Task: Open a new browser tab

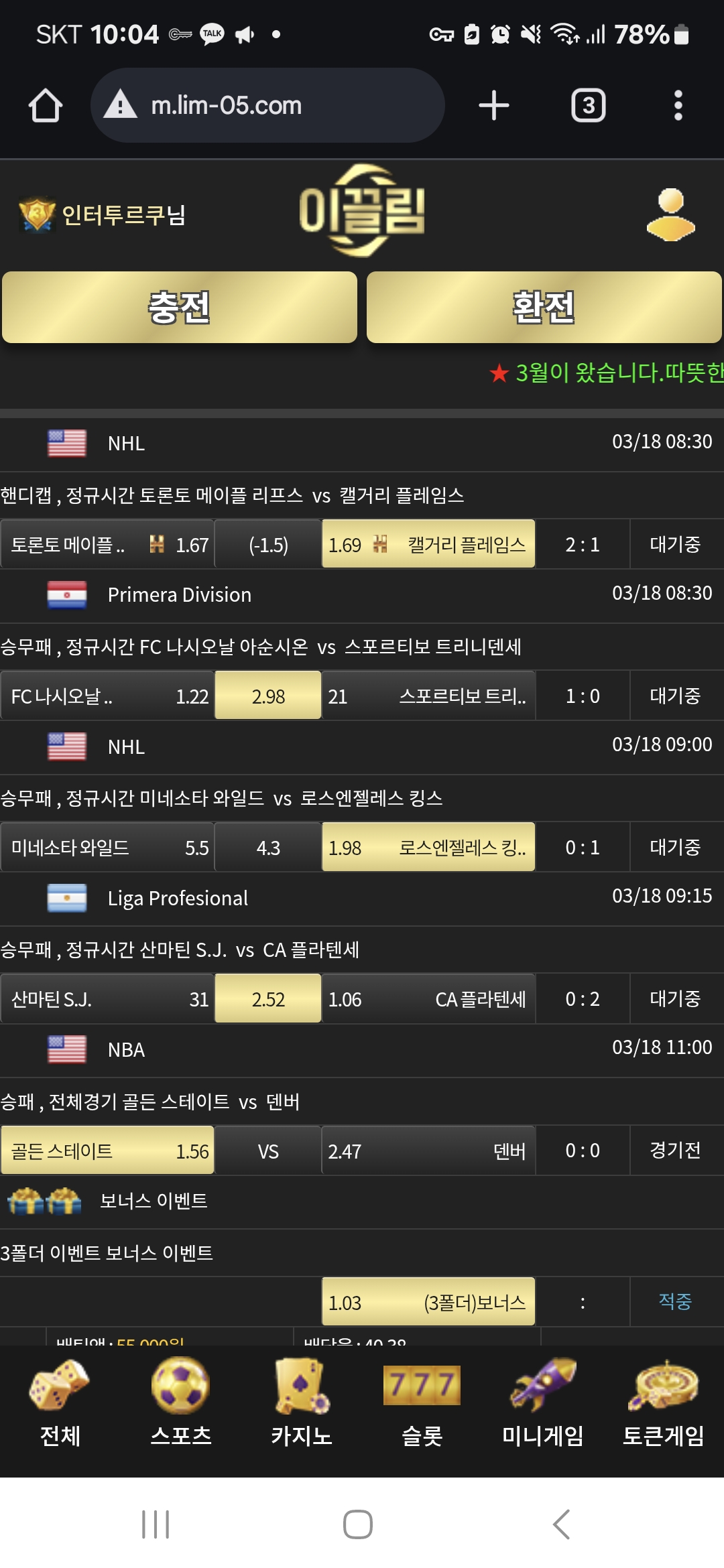Action: [x=494, y=106]
